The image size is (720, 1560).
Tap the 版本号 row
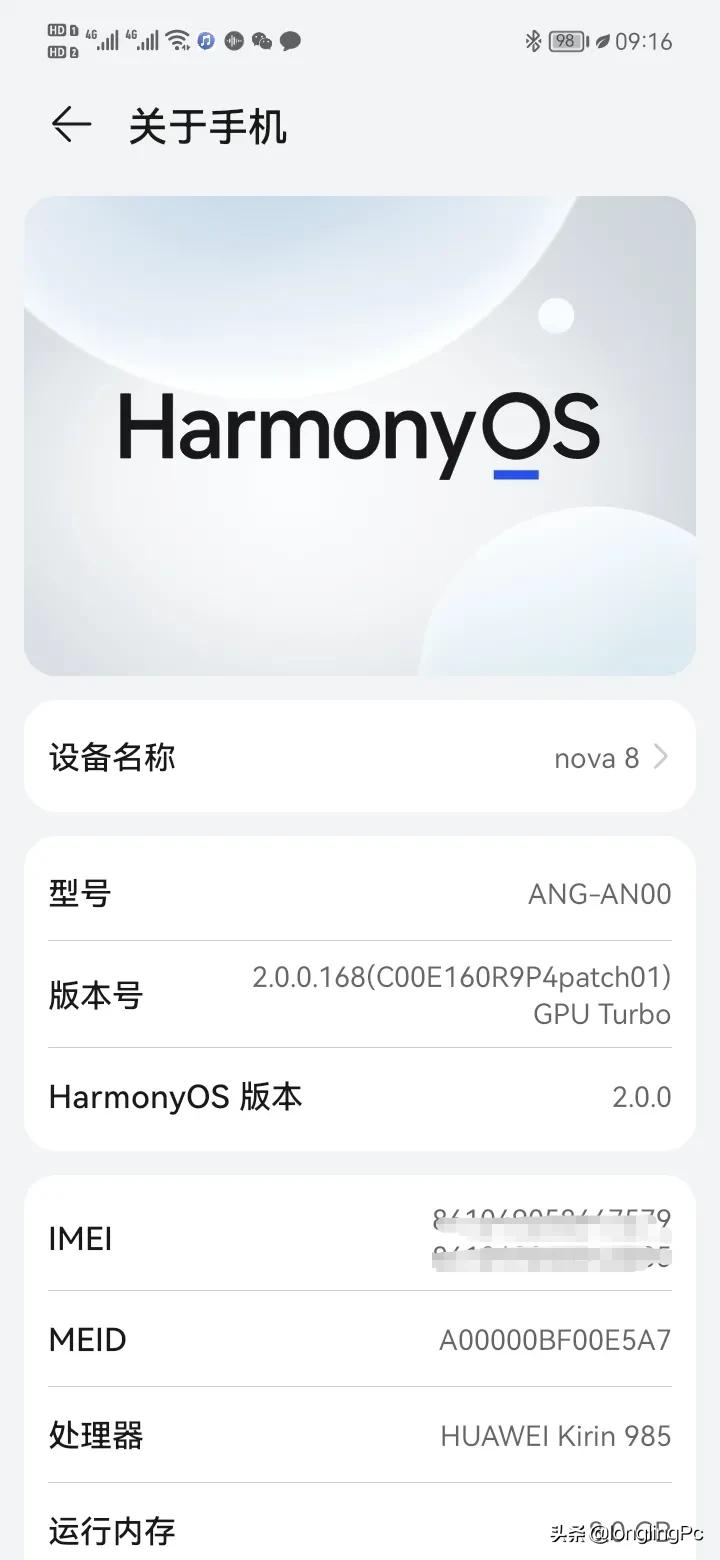360,994
